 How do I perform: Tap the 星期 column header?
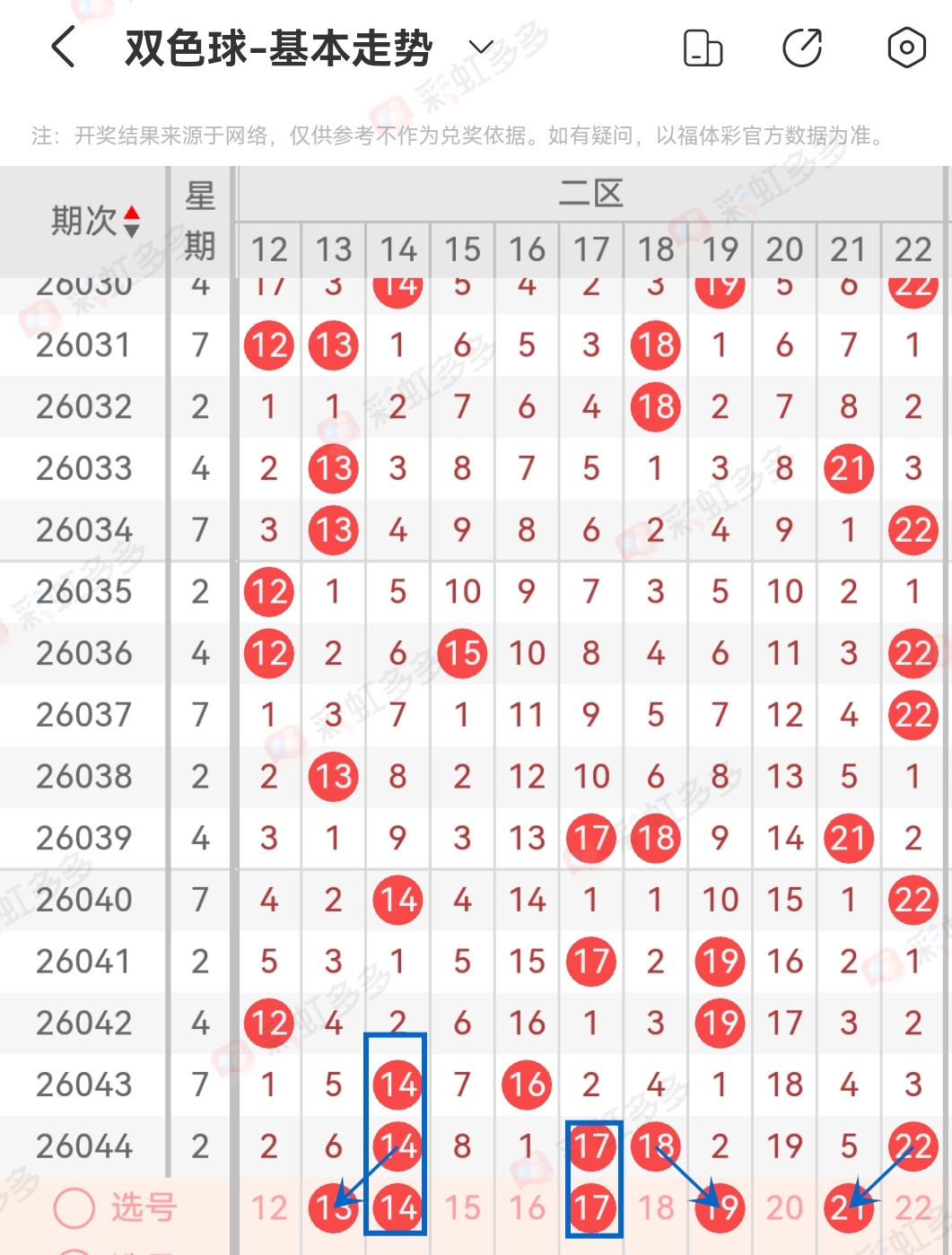tap(199, 220)
